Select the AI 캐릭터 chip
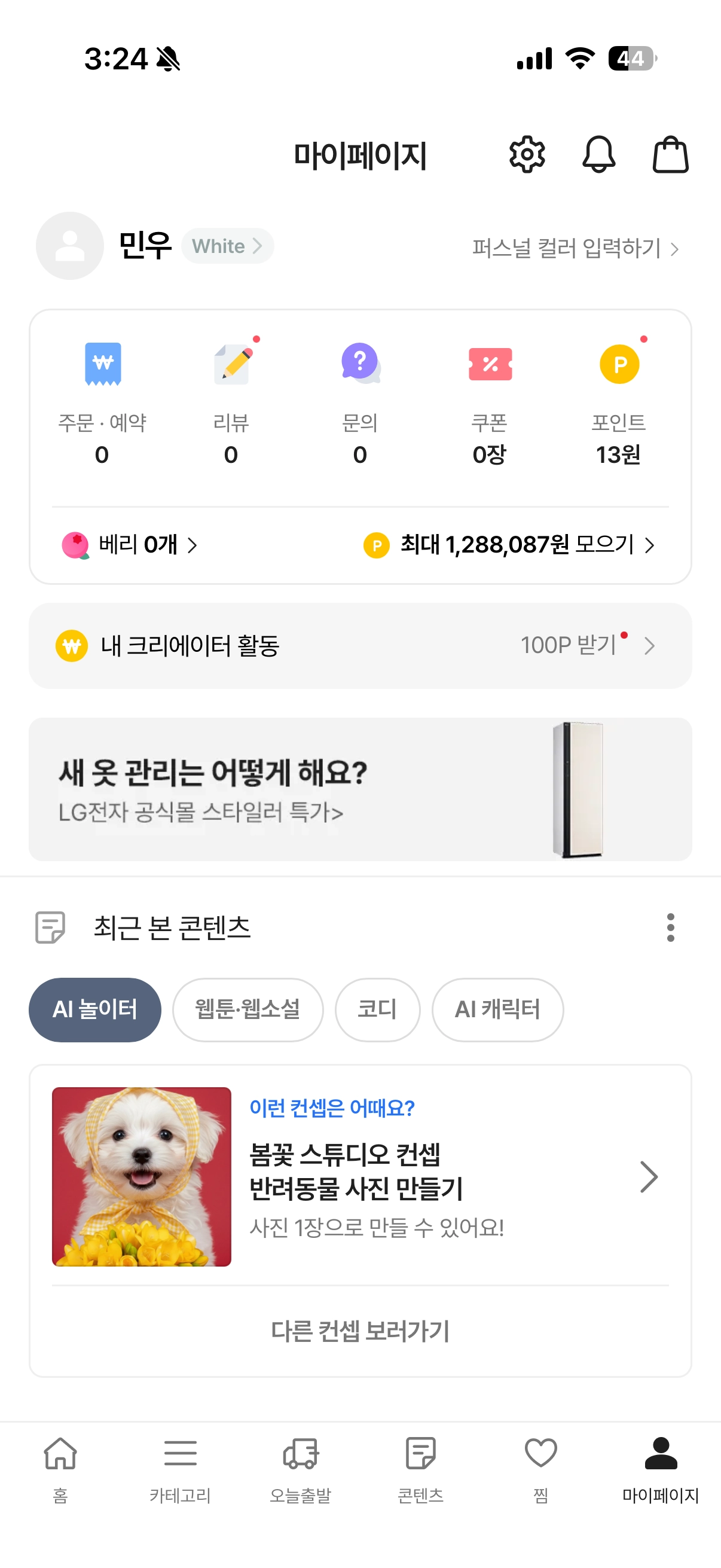Viewport: 721px width, 1568px height. (497, 1010)
